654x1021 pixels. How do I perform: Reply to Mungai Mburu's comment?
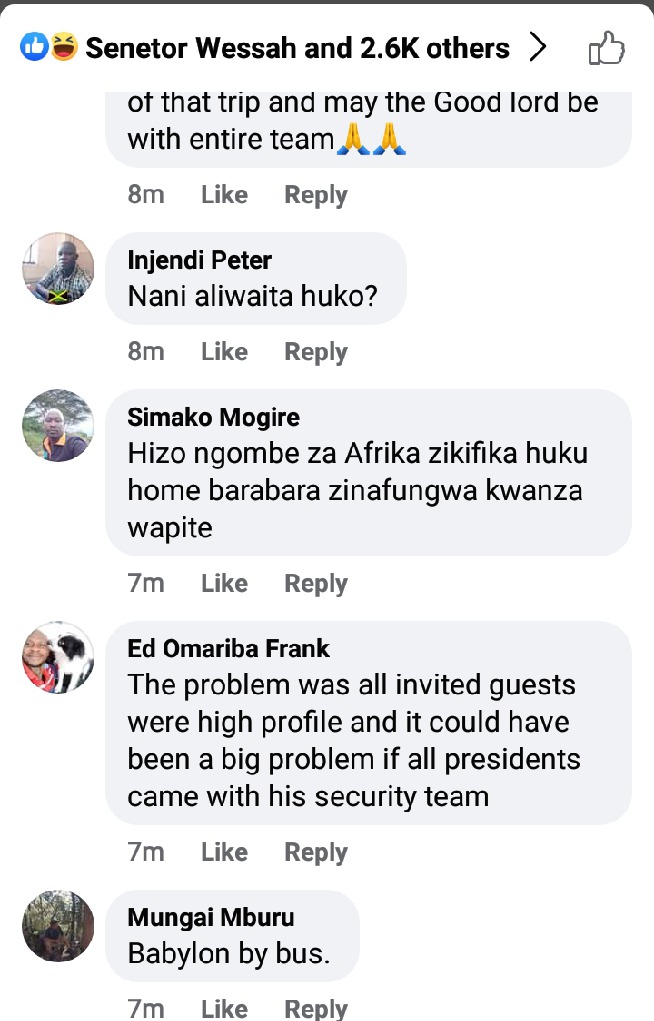pyautogui.click(x=316, y=1008)
